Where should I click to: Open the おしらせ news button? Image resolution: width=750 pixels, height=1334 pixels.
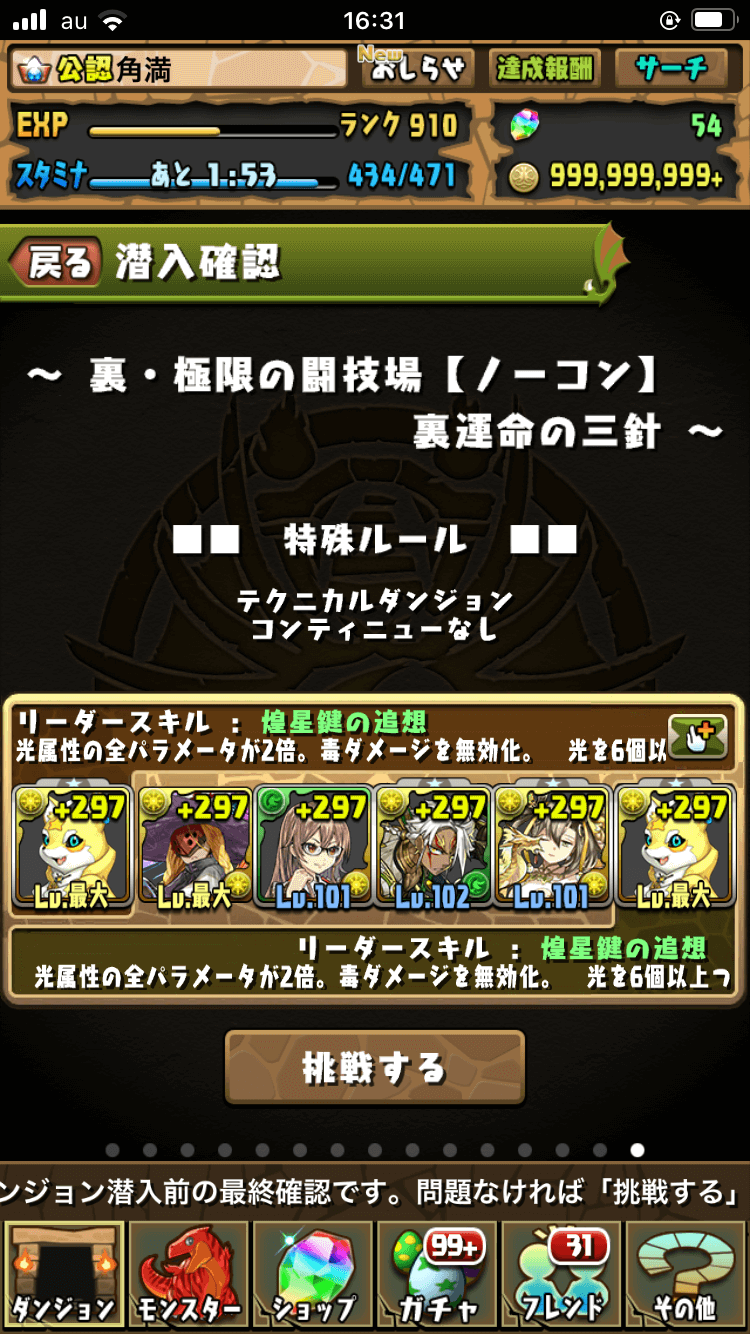419,69
